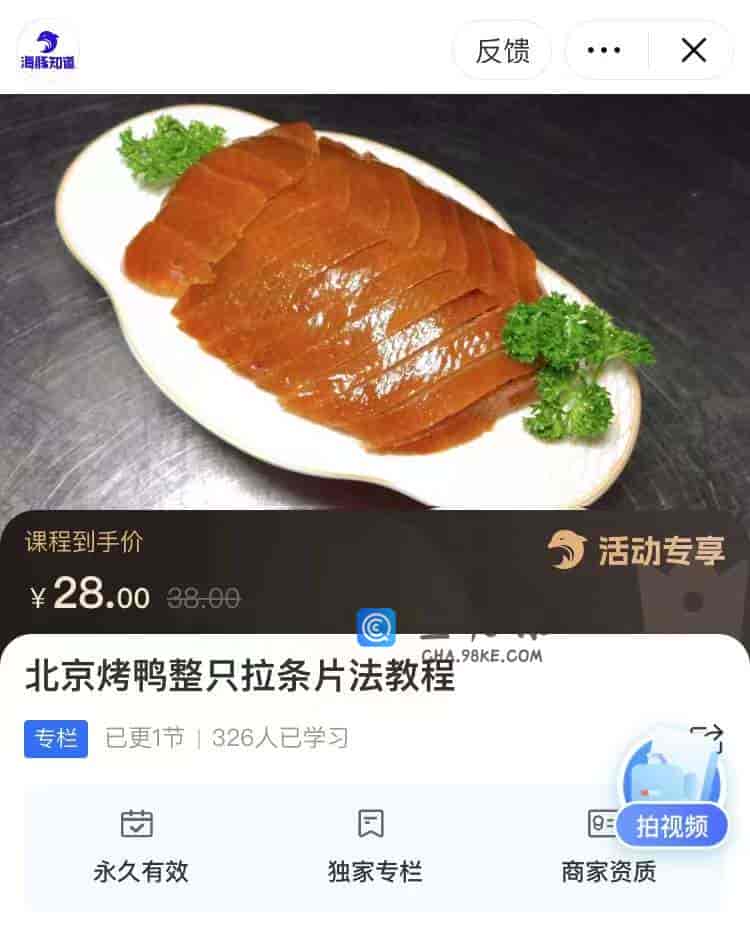Click the 永久有效 calendar-check icon
The height and width of the screenshot is (926, 750).
[138, 823]
